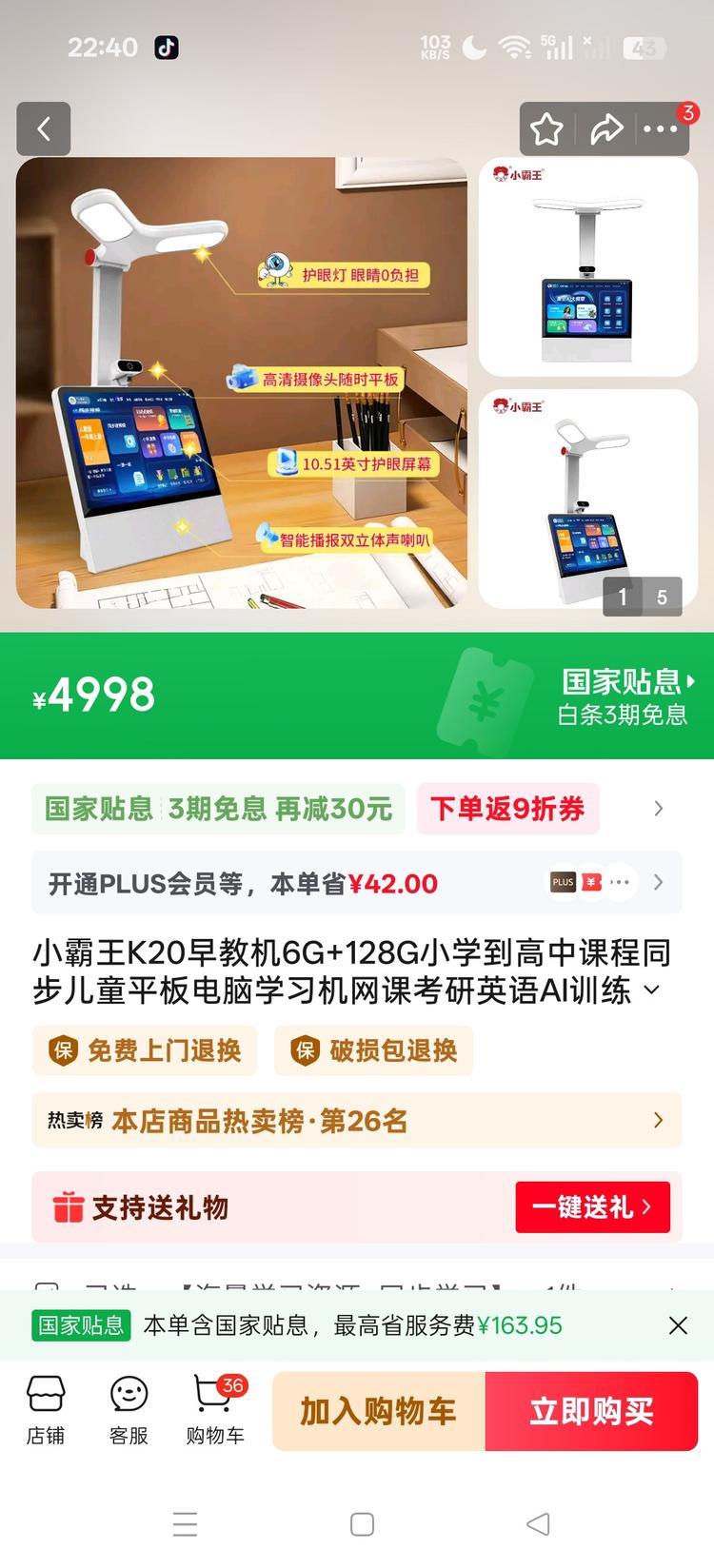Open the PLUS会员 savings row
Screen dimensions: 714x1568
356,883
